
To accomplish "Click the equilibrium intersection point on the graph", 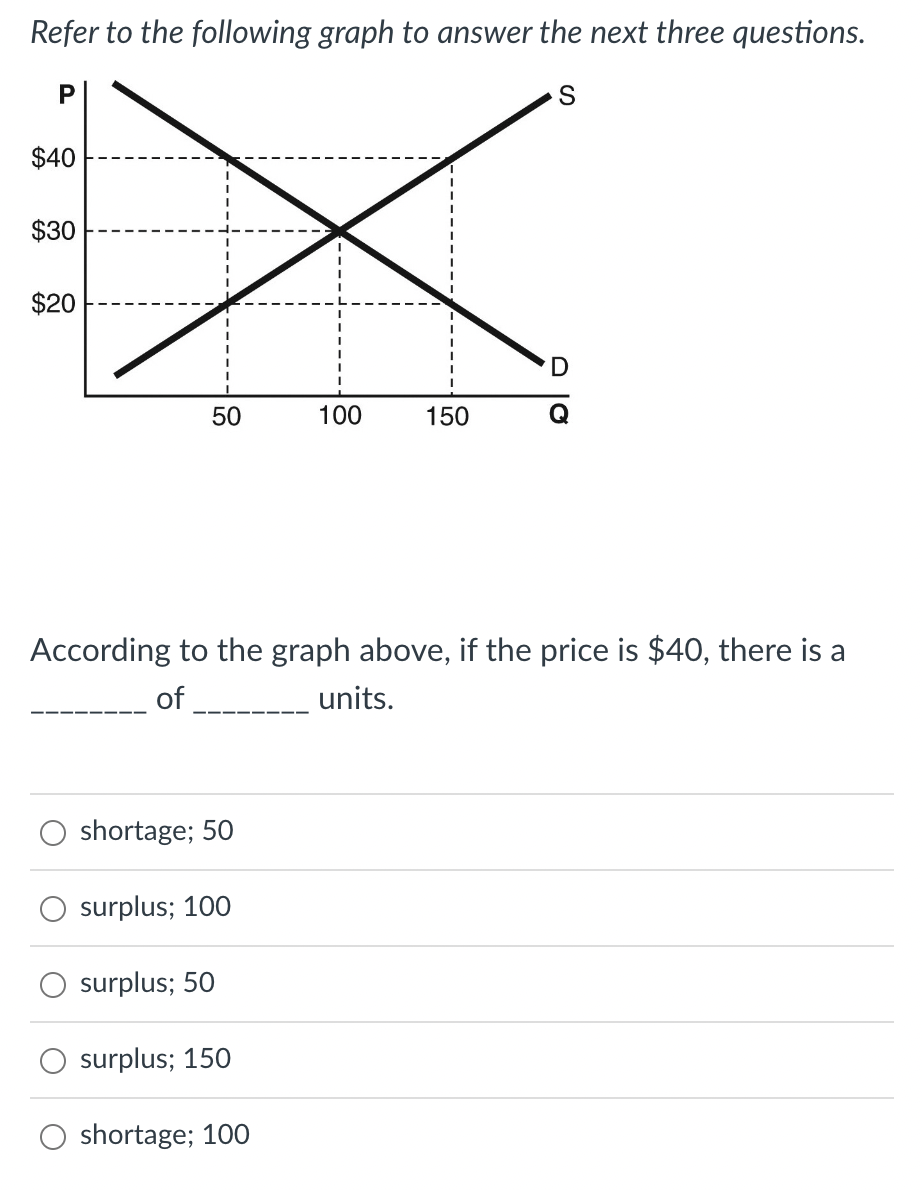I will tap(340, 230).
